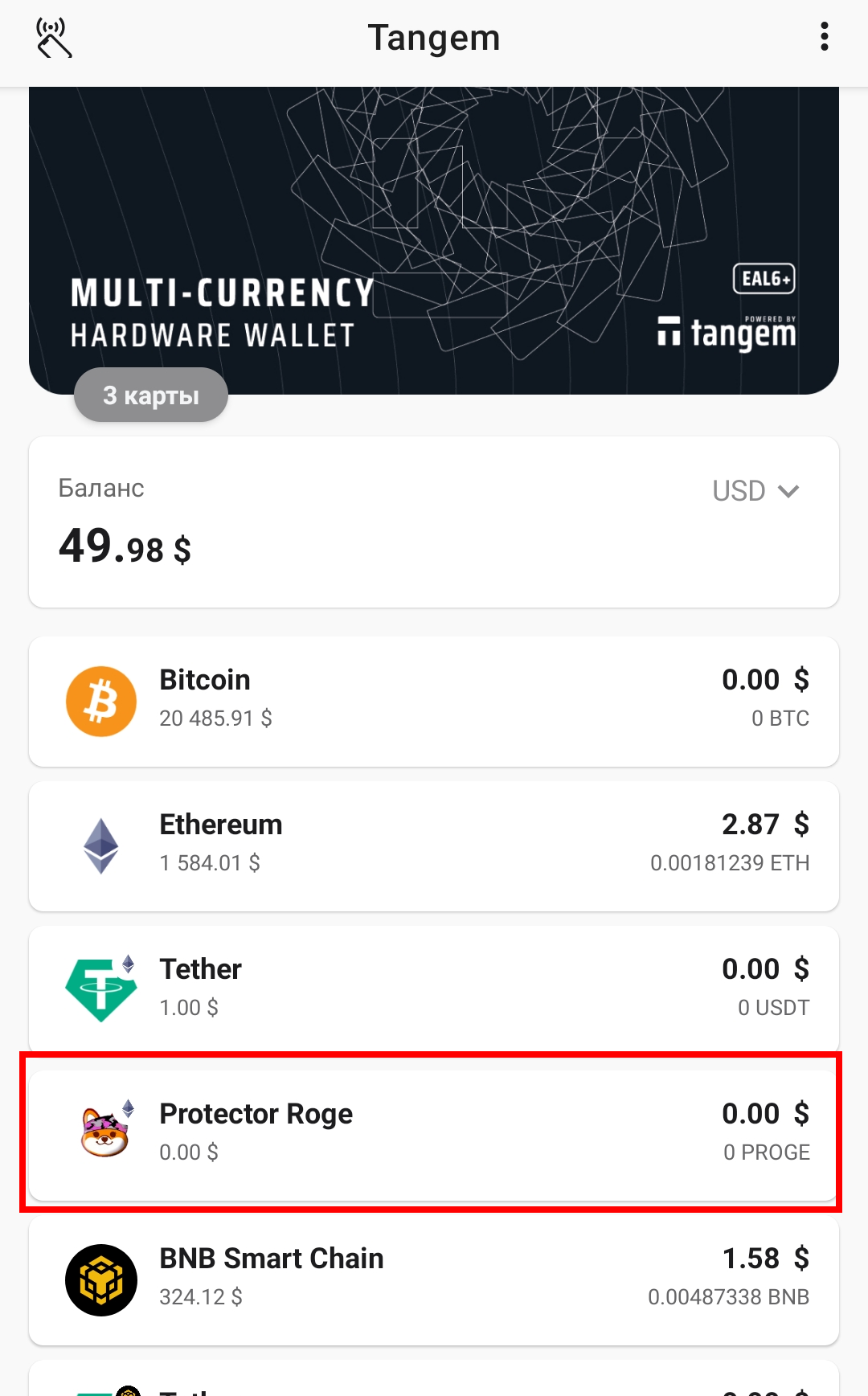Open the overflow menu
This screenshot has width=868, height=1396.
point(824,37)
